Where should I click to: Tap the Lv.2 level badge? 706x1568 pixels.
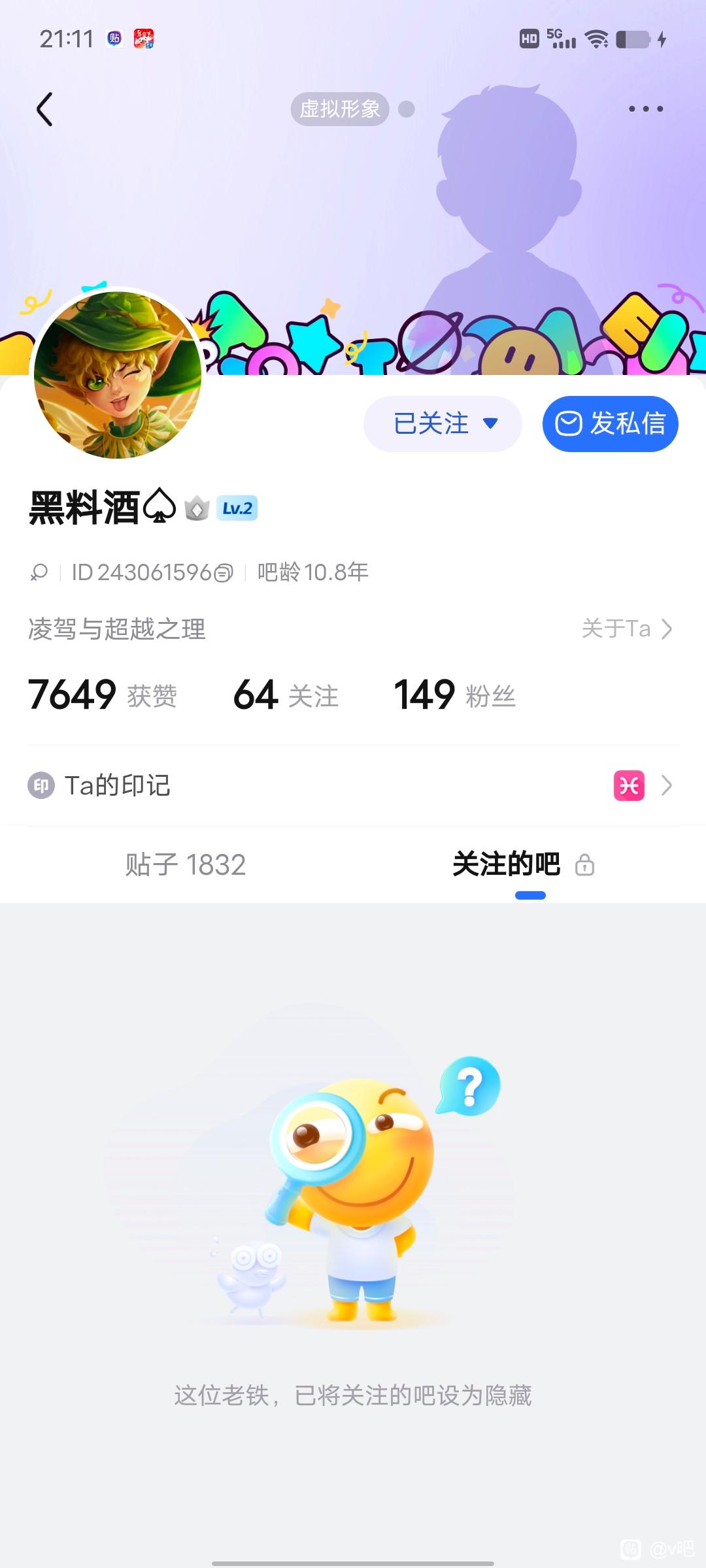pyautogui.click(x=237, y=508)
